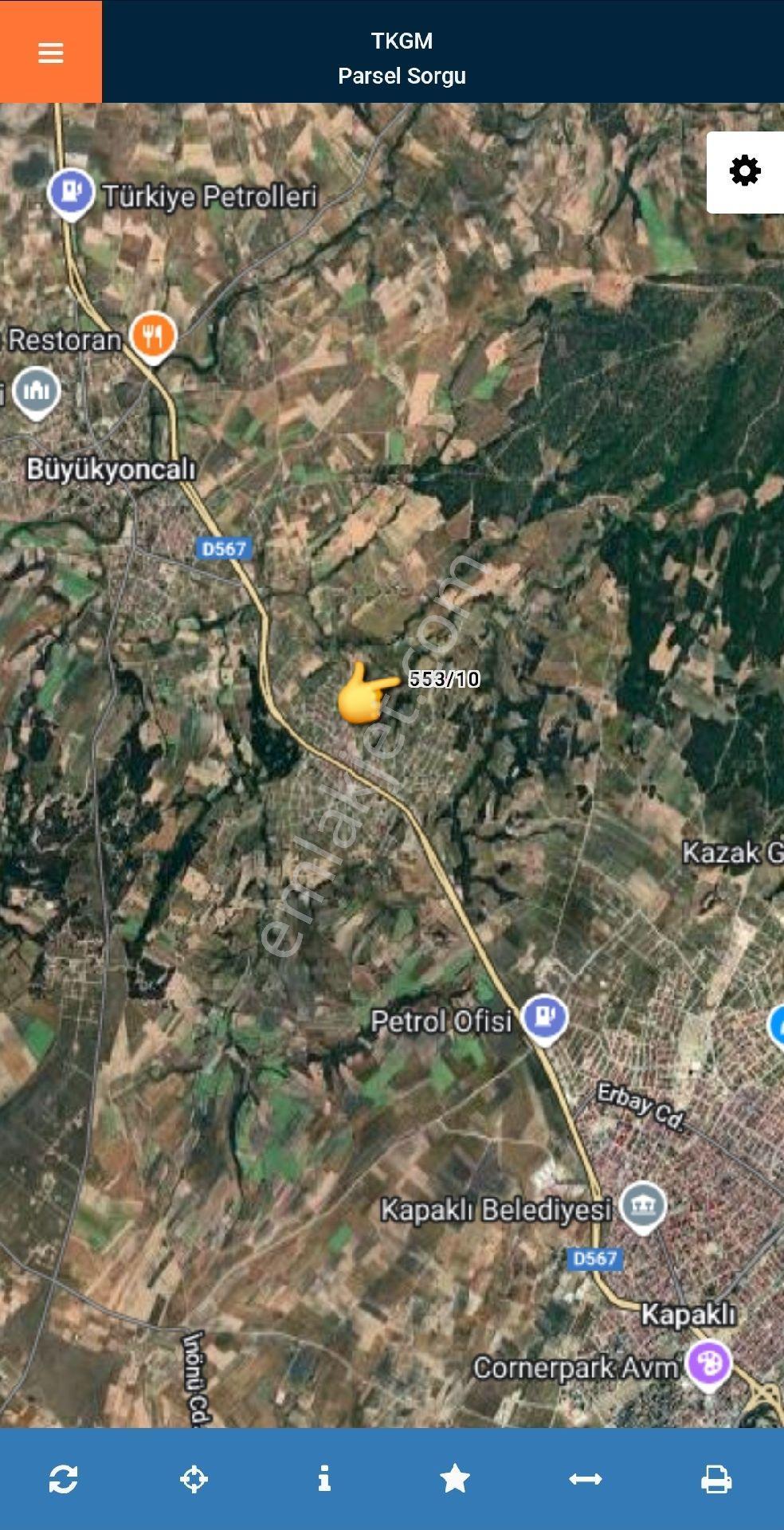Show parcel info with the i icon

tap(324, 1478)
